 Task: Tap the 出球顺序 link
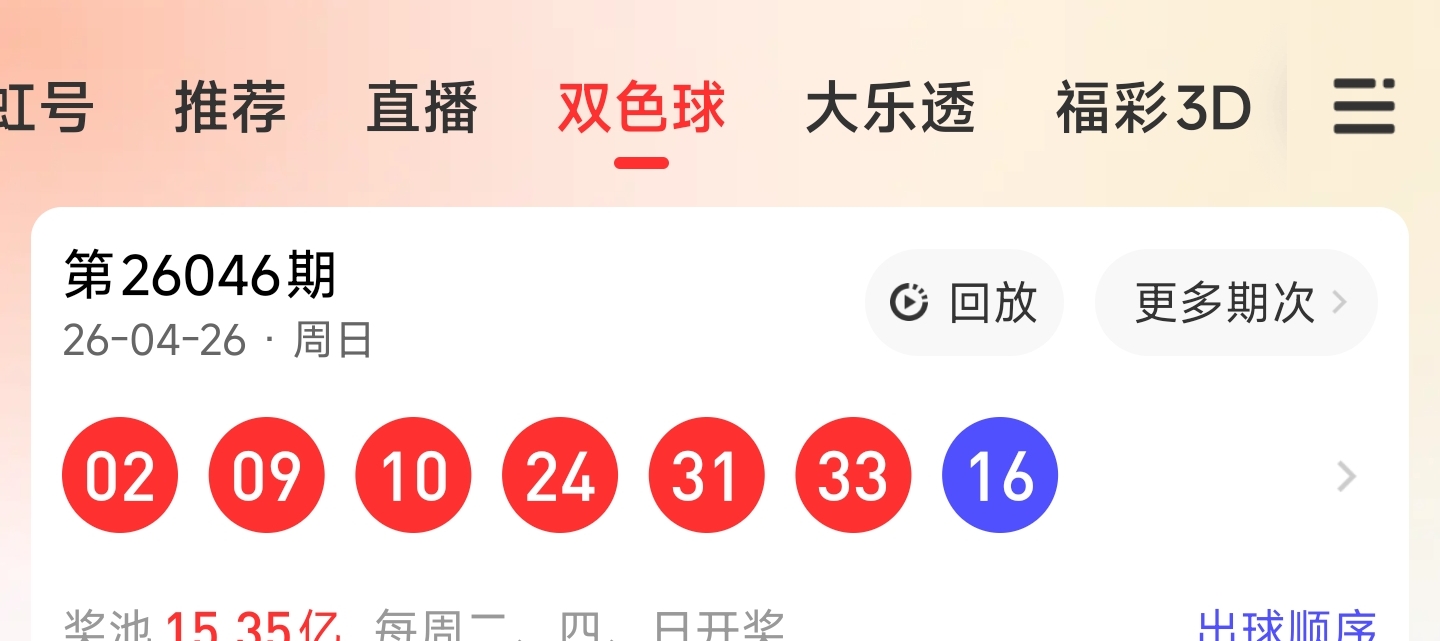[x=1287, y=626]
